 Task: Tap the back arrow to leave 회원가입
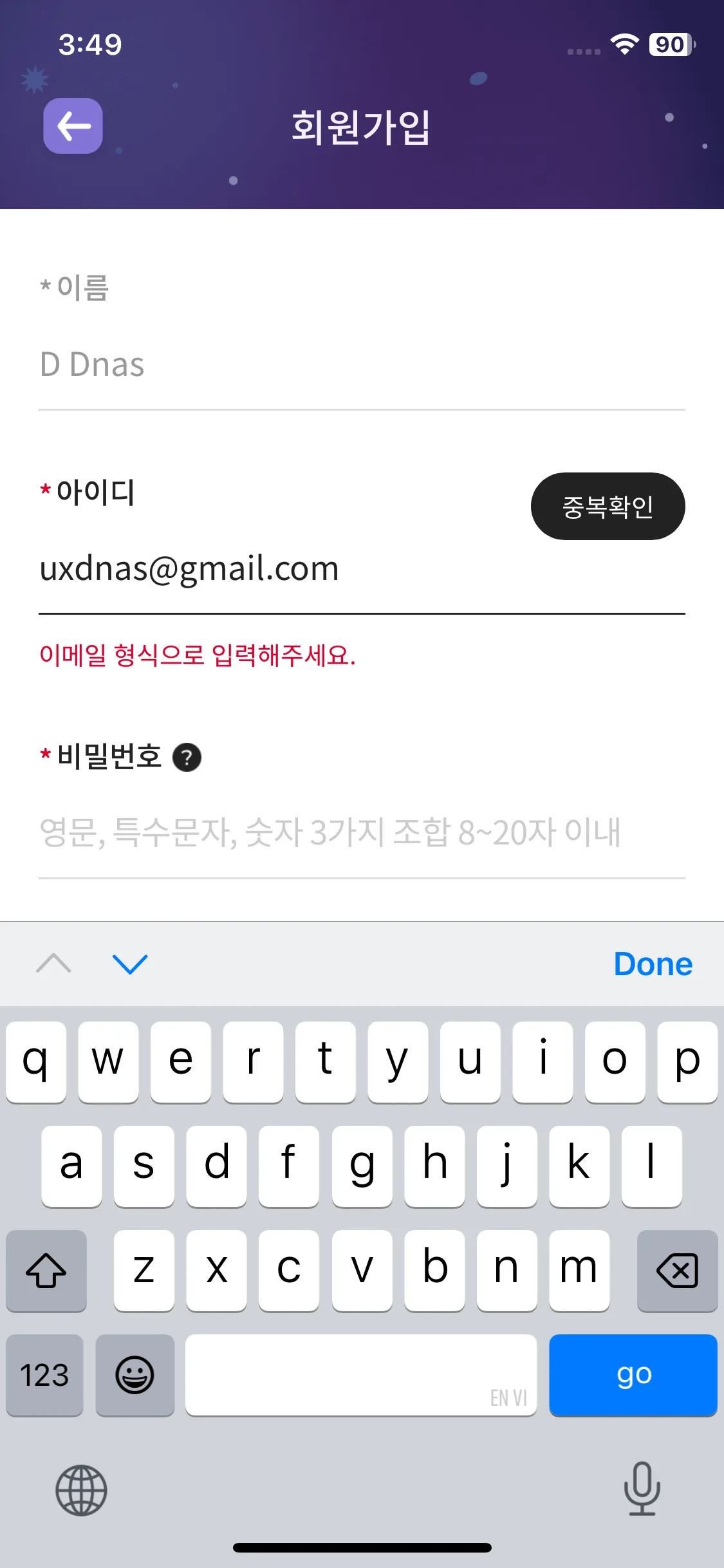72,126
